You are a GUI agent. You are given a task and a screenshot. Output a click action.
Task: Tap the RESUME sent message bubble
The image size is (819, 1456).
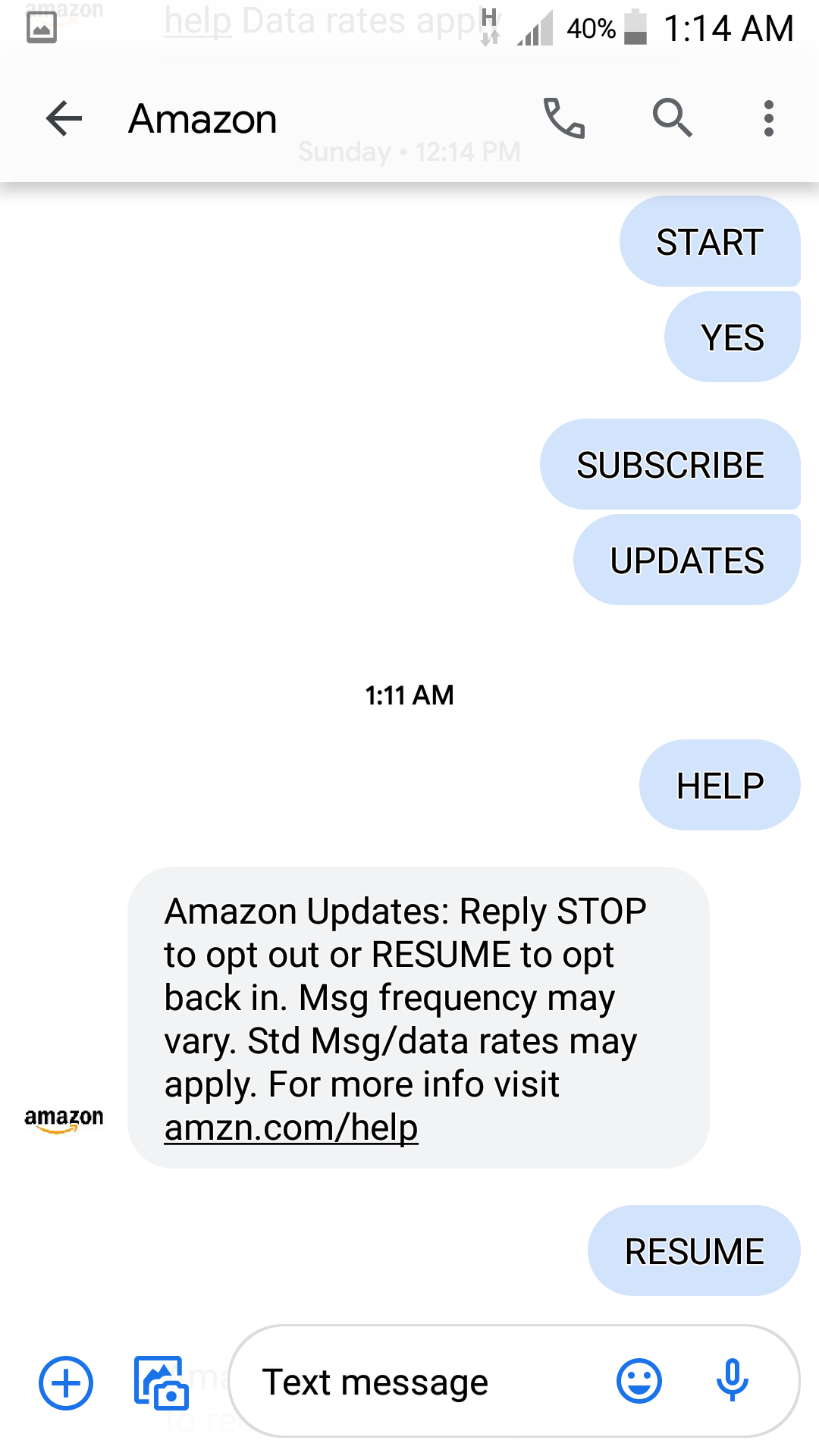tap(692, 1250)
